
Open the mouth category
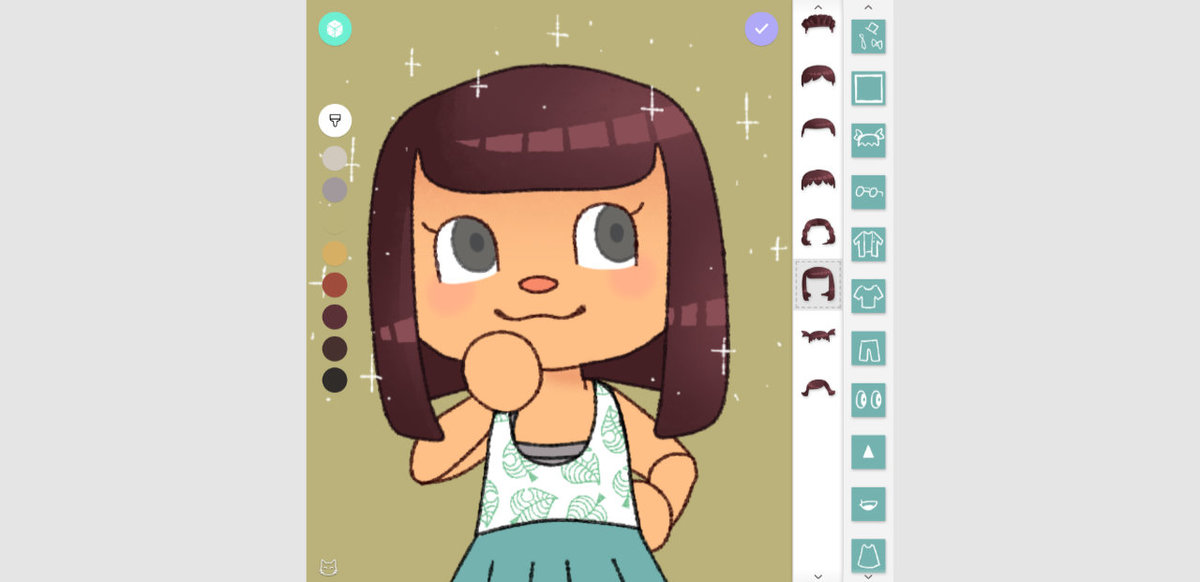coord(868,504)
